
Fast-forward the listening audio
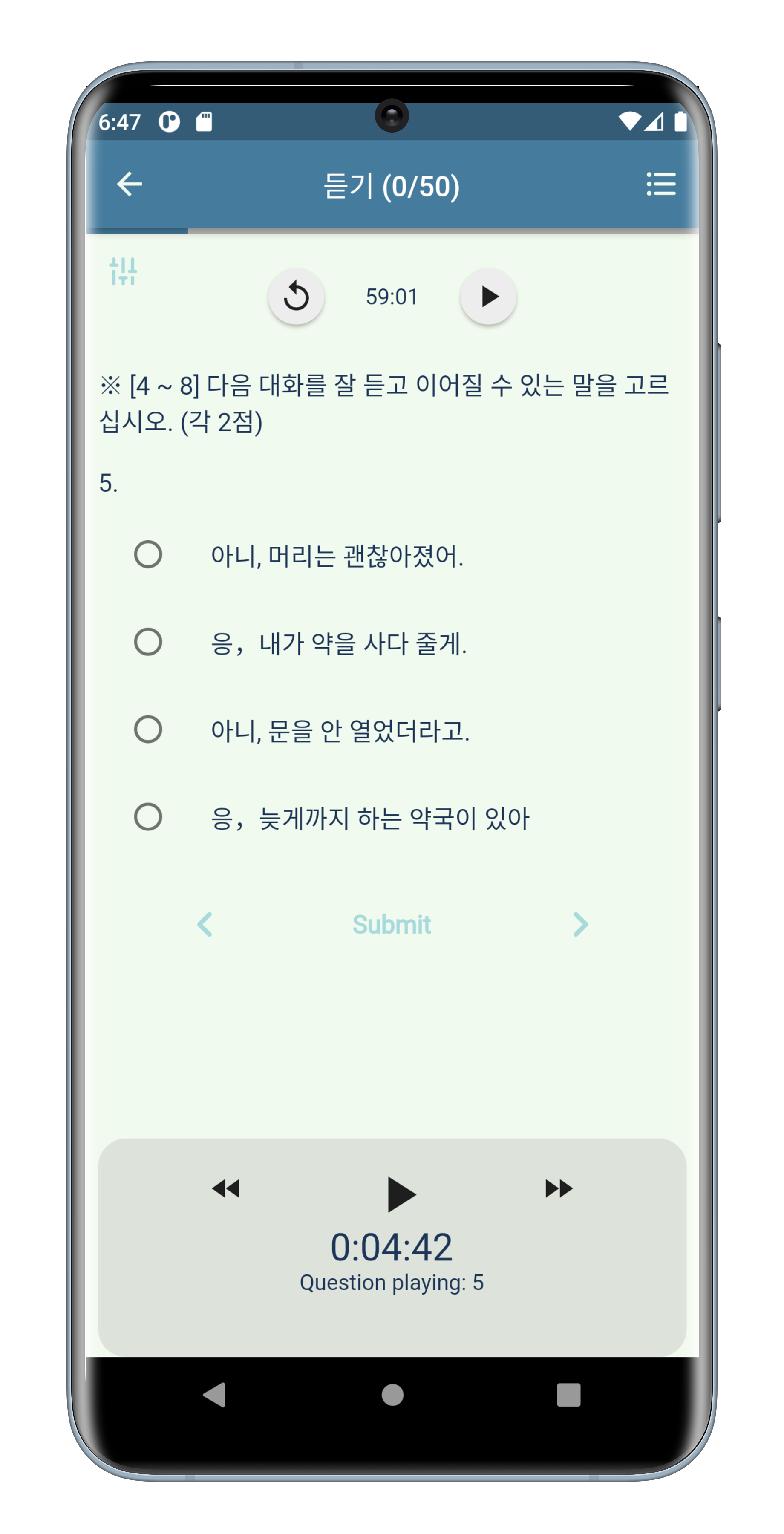point(558,1188)
